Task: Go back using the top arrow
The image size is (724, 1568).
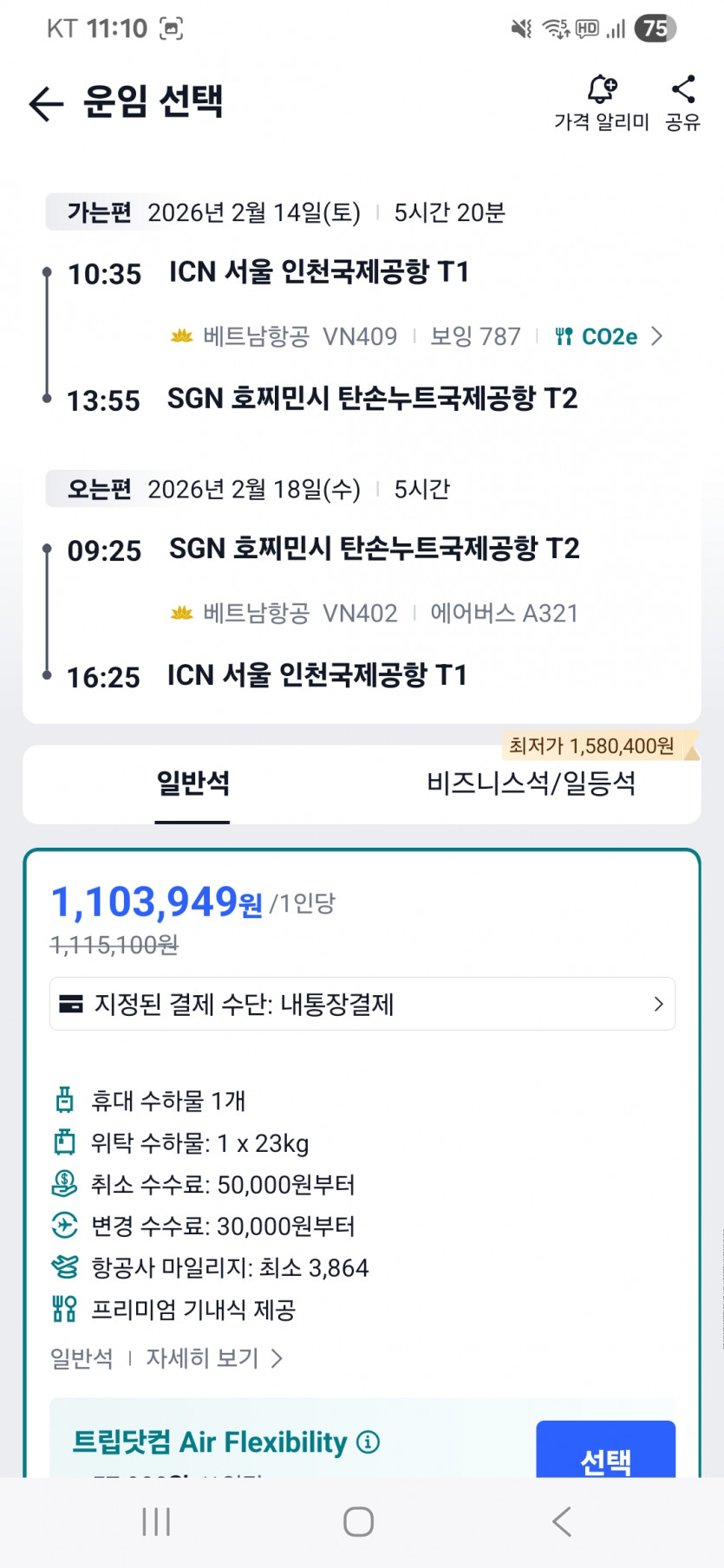Action: click(x=46, y=103)
